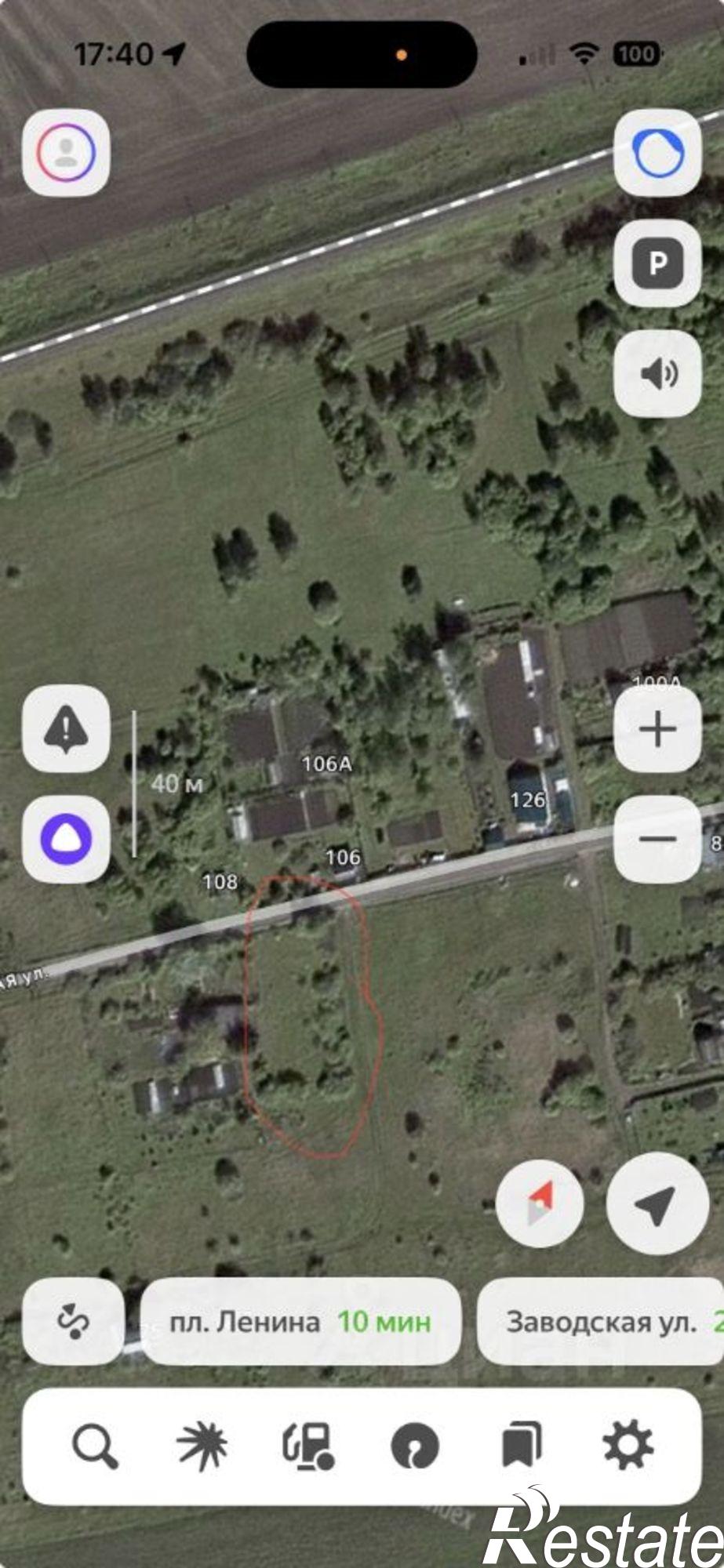
Task: Zoom out with the minus button
Action: (x=657, y=839)
